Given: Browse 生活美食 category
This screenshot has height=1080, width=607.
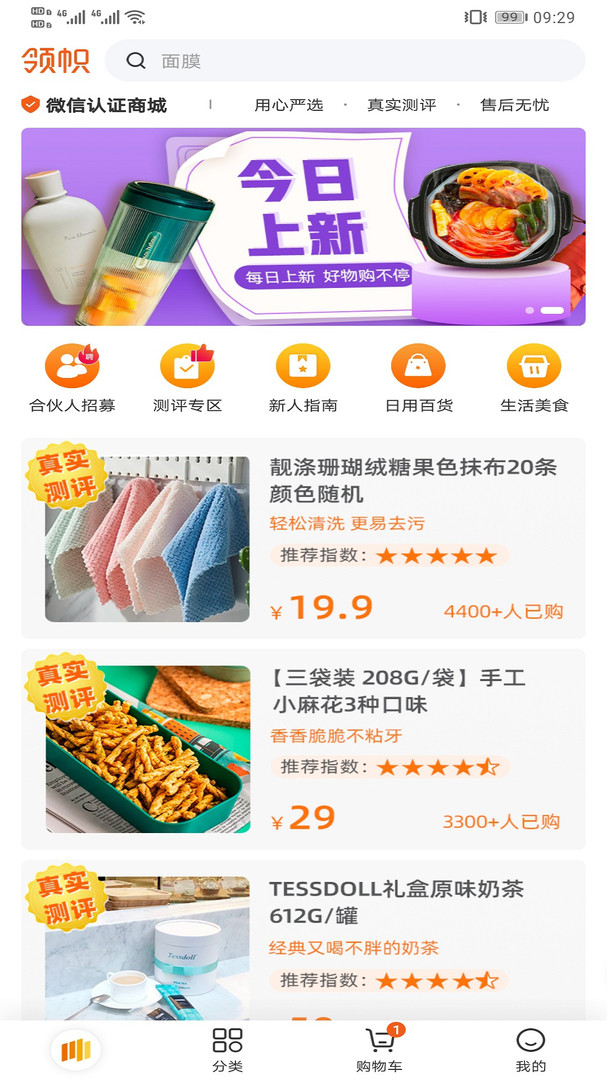Looking at the screenshot, I should coord(534,378).
